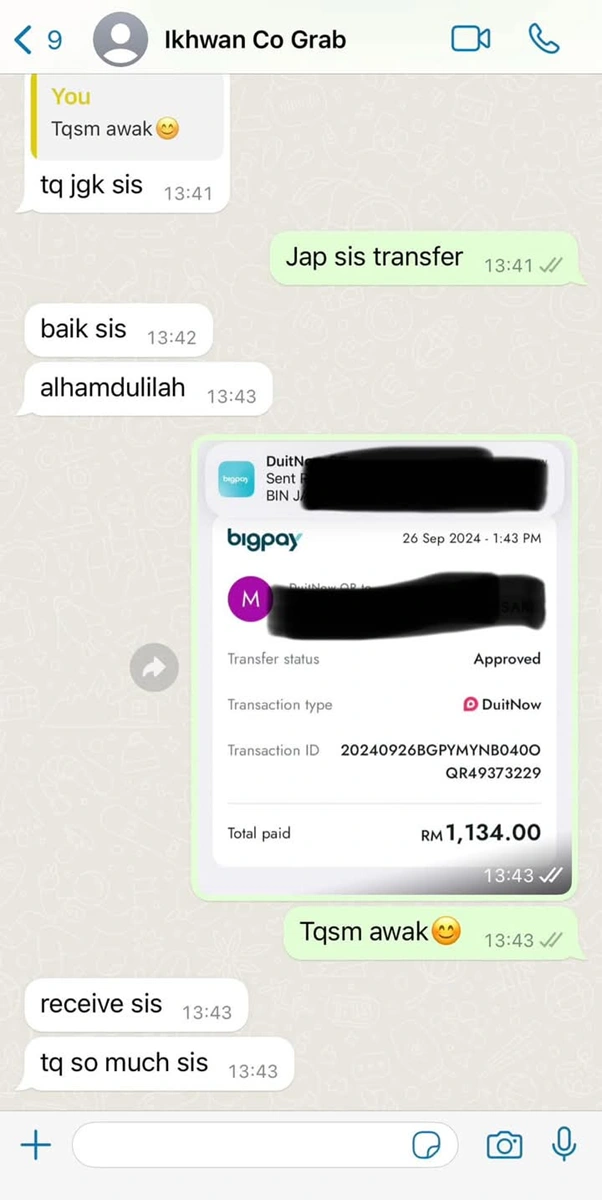
Task: Record a voice message with the microphone
Action: 564,1144
